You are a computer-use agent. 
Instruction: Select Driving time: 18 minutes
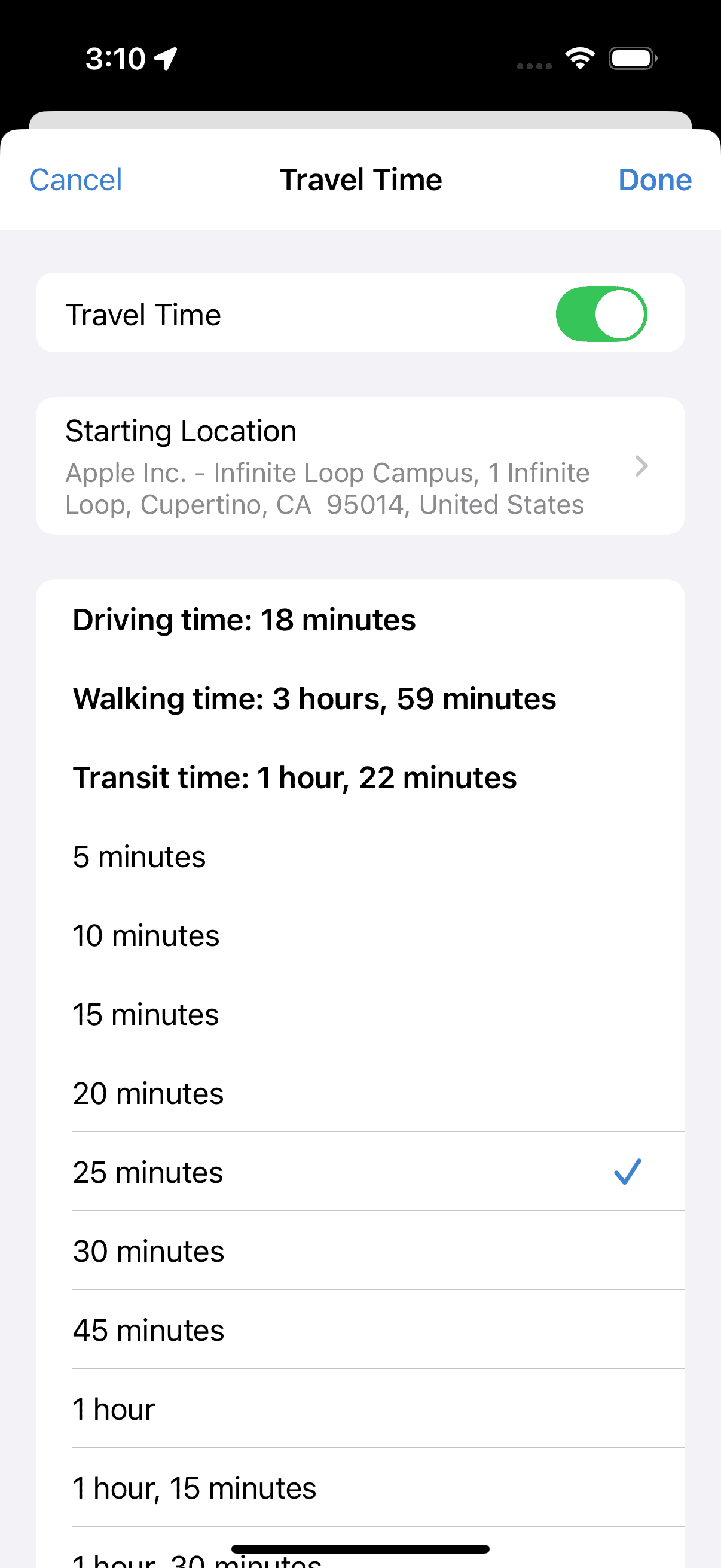click(243, 620)
